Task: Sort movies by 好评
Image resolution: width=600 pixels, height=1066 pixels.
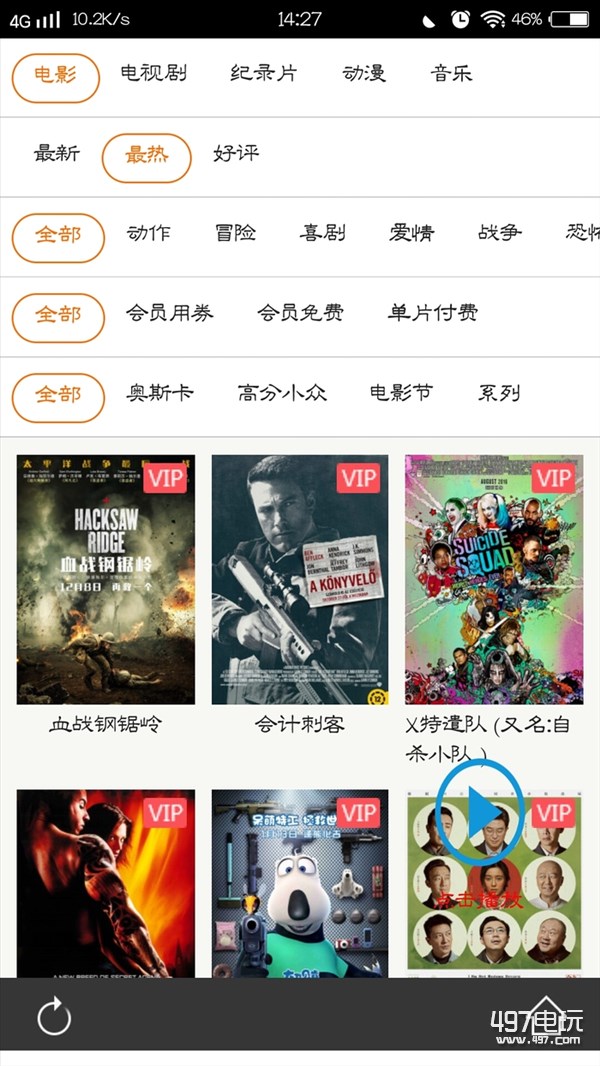Action: click(x=236, y=154)
